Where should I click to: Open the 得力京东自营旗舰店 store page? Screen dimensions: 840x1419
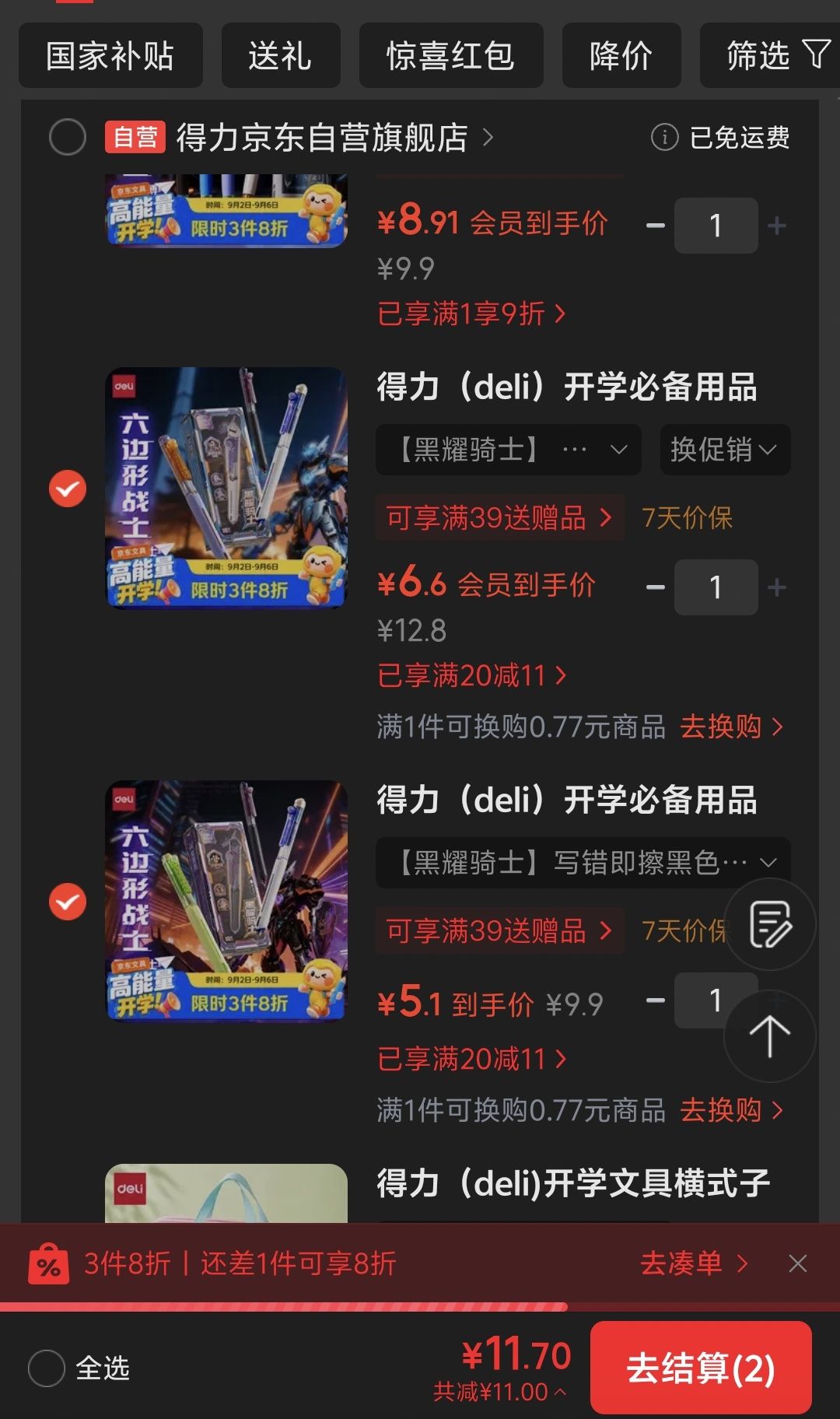click(334, 138)
